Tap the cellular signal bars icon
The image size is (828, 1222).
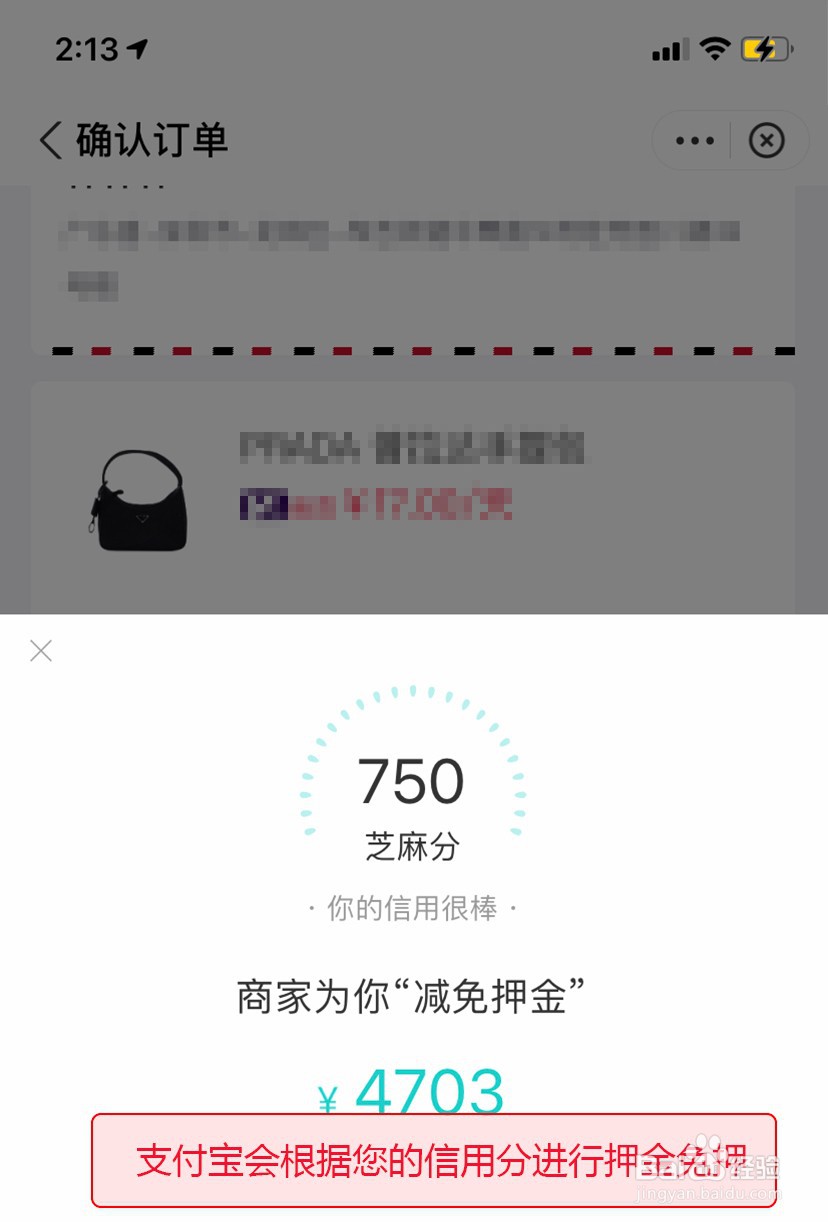coord(668,48)
